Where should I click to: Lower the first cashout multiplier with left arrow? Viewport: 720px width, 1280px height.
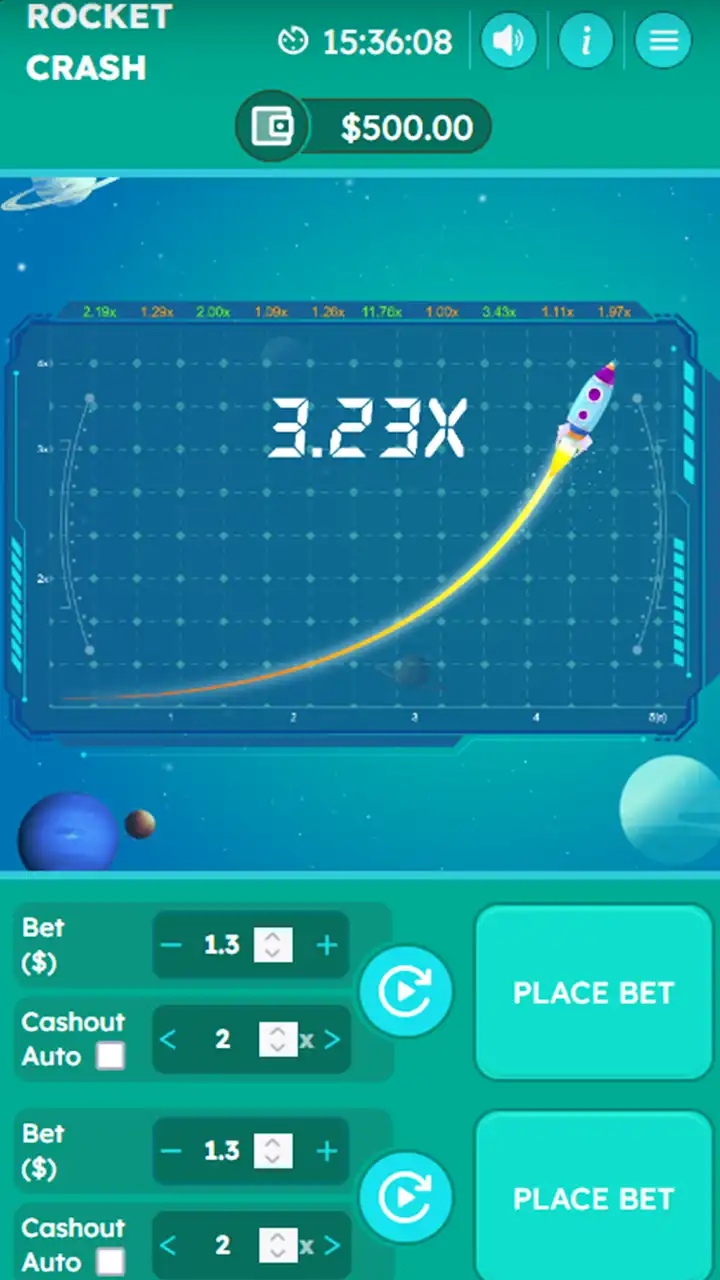(x=168, y=1040)
